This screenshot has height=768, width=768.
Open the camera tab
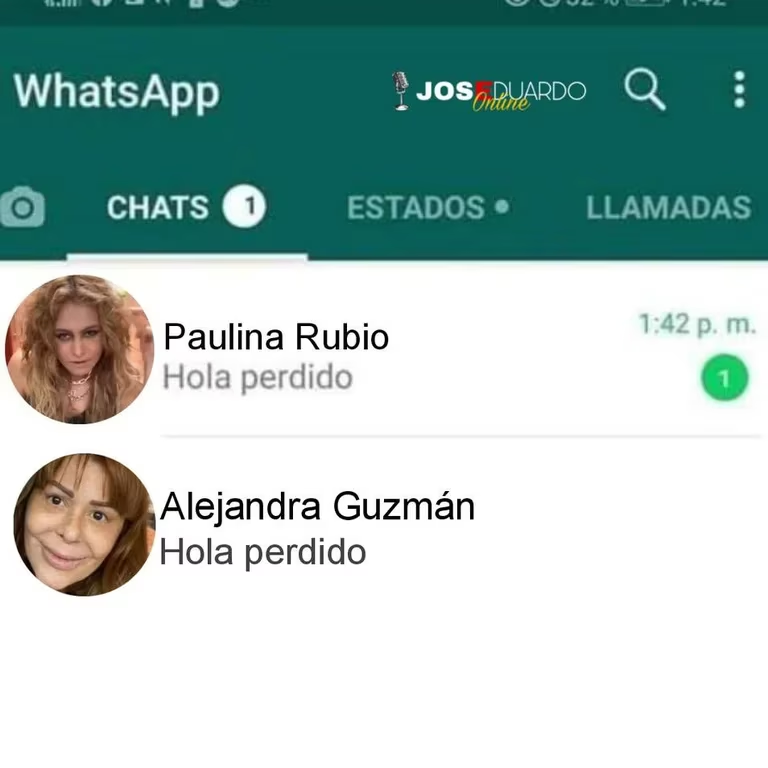click(x=23, y=208)
